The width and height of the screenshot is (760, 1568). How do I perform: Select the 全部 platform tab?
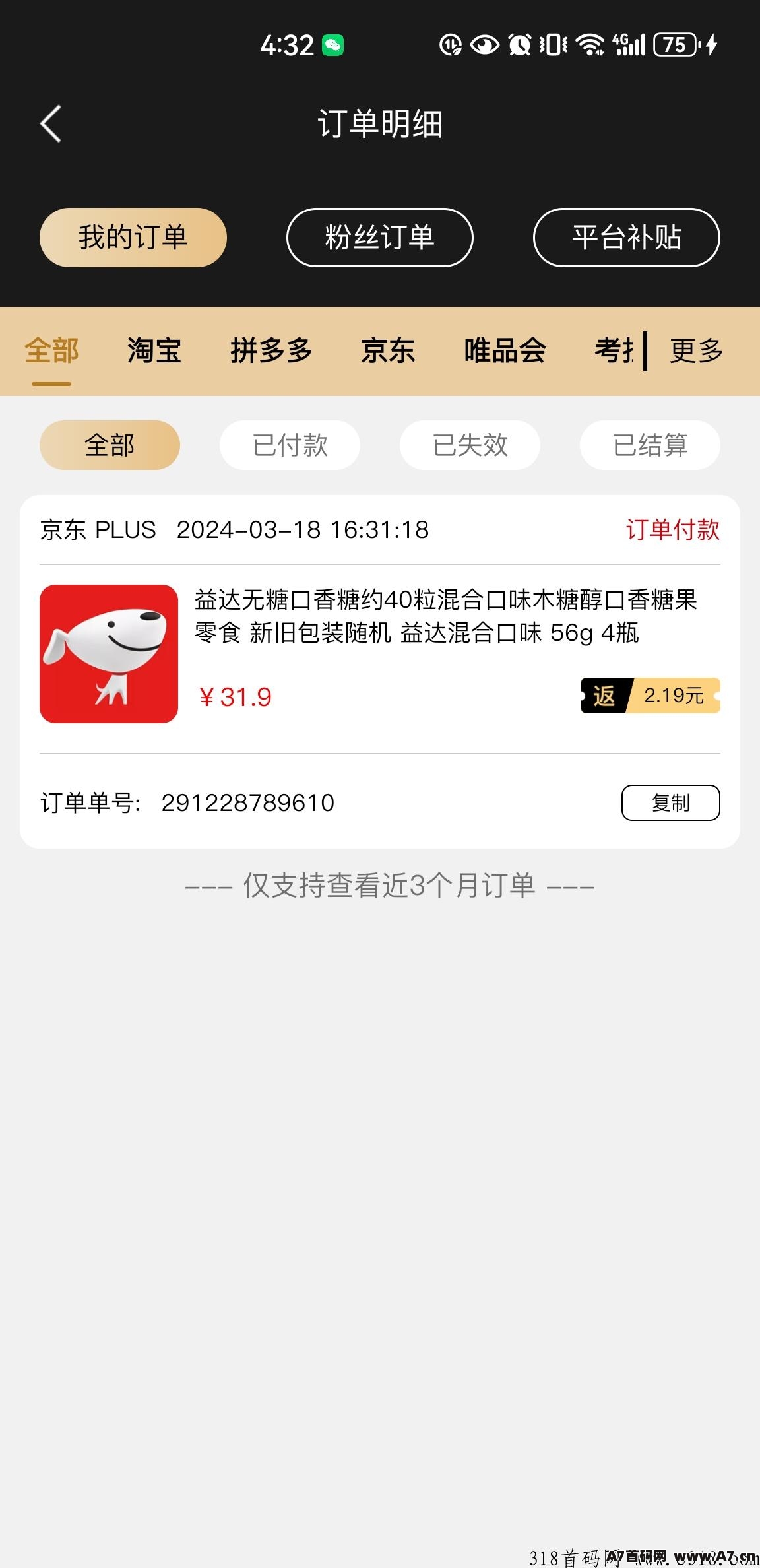51,350
